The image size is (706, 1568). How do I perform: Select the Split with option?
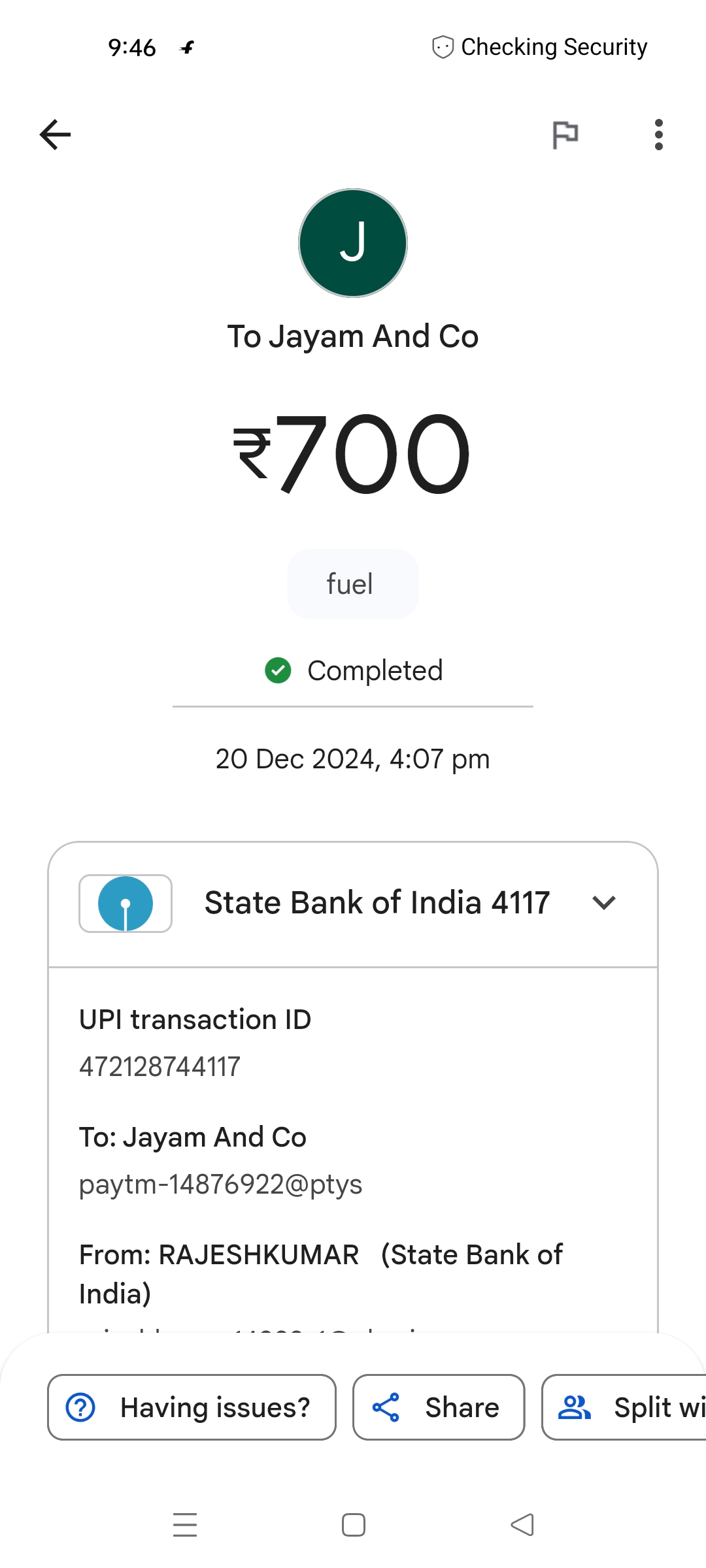(624, 1407)
